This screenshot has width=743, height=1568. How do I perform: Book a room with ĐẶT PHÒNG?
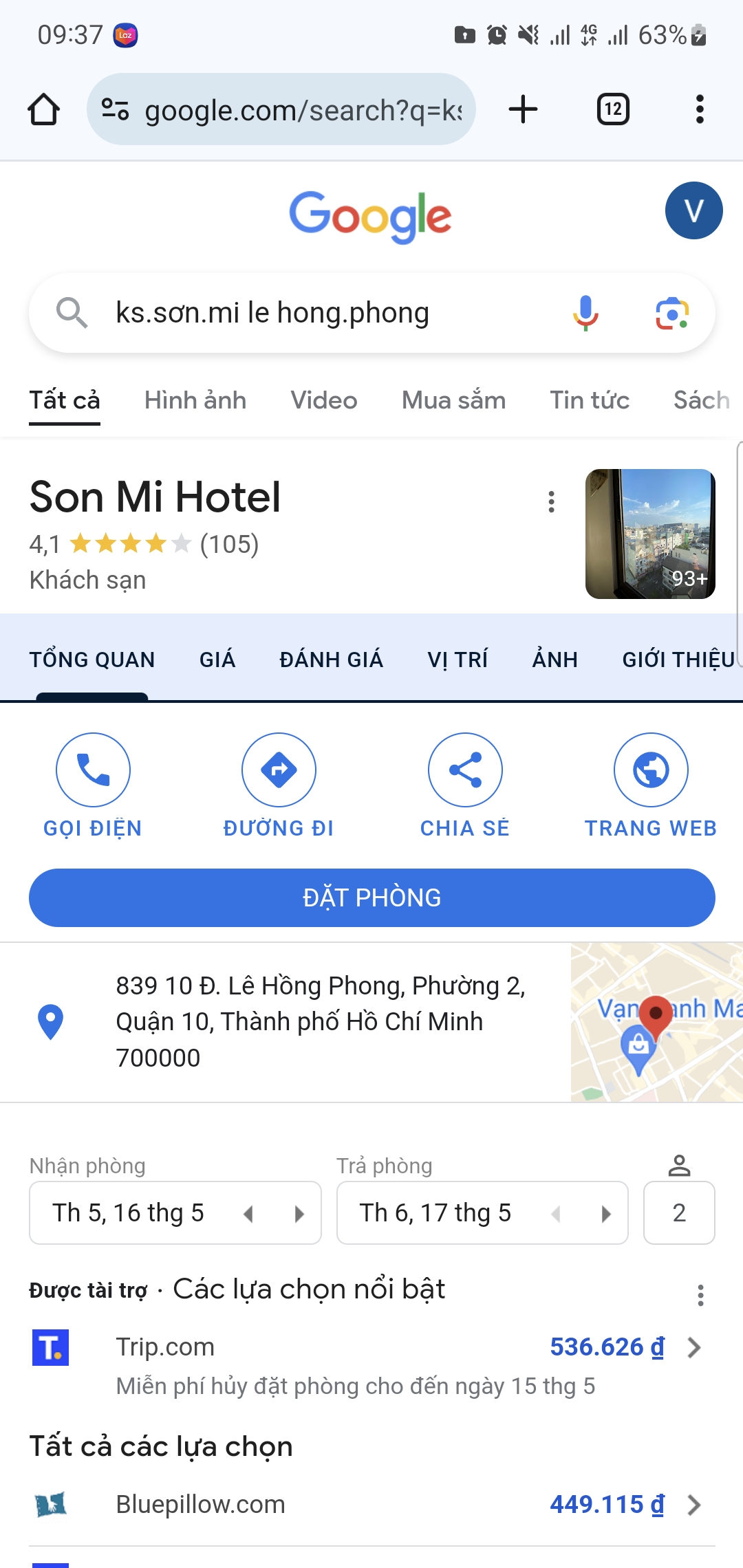tap(371, 897)
